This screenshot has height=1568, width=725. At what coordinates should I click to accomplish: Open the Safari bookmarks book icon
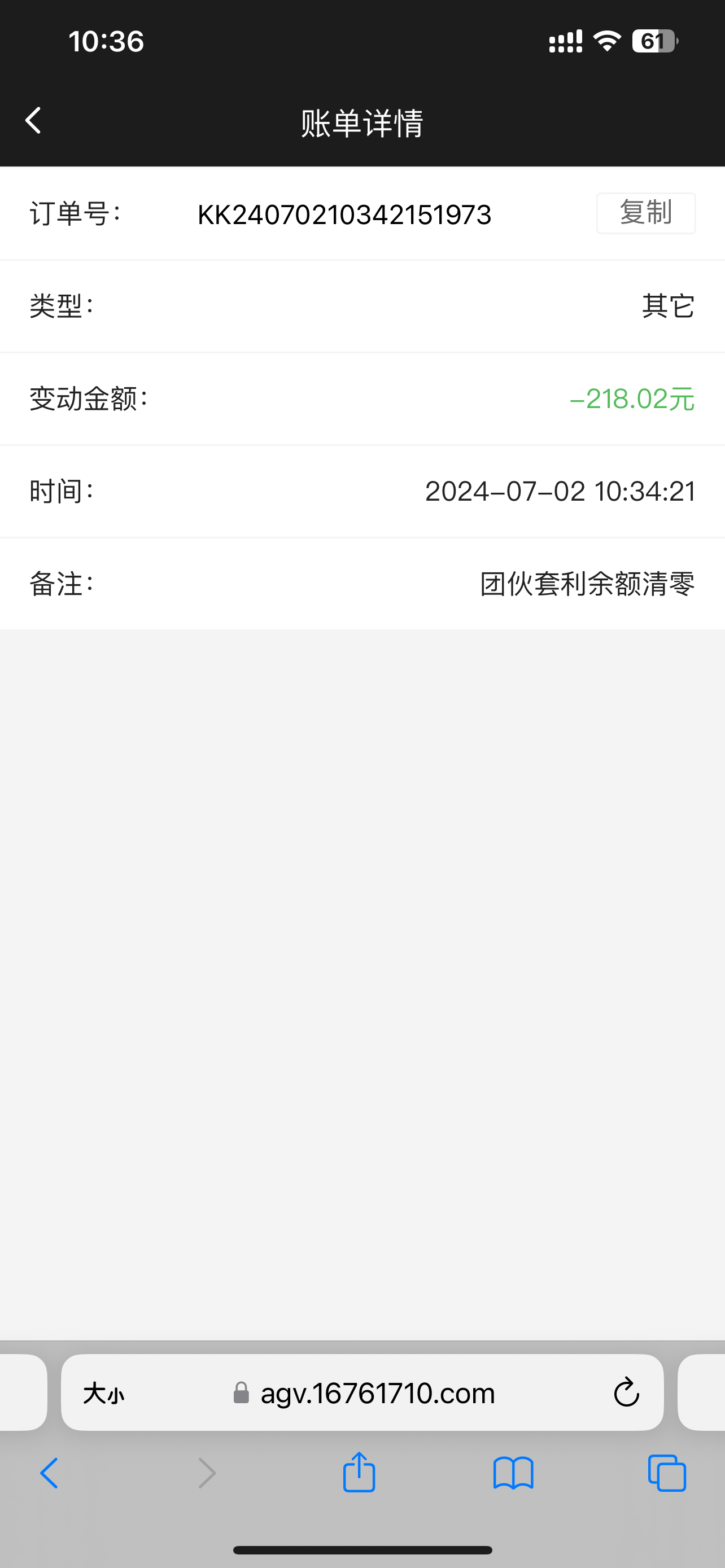514,1473
